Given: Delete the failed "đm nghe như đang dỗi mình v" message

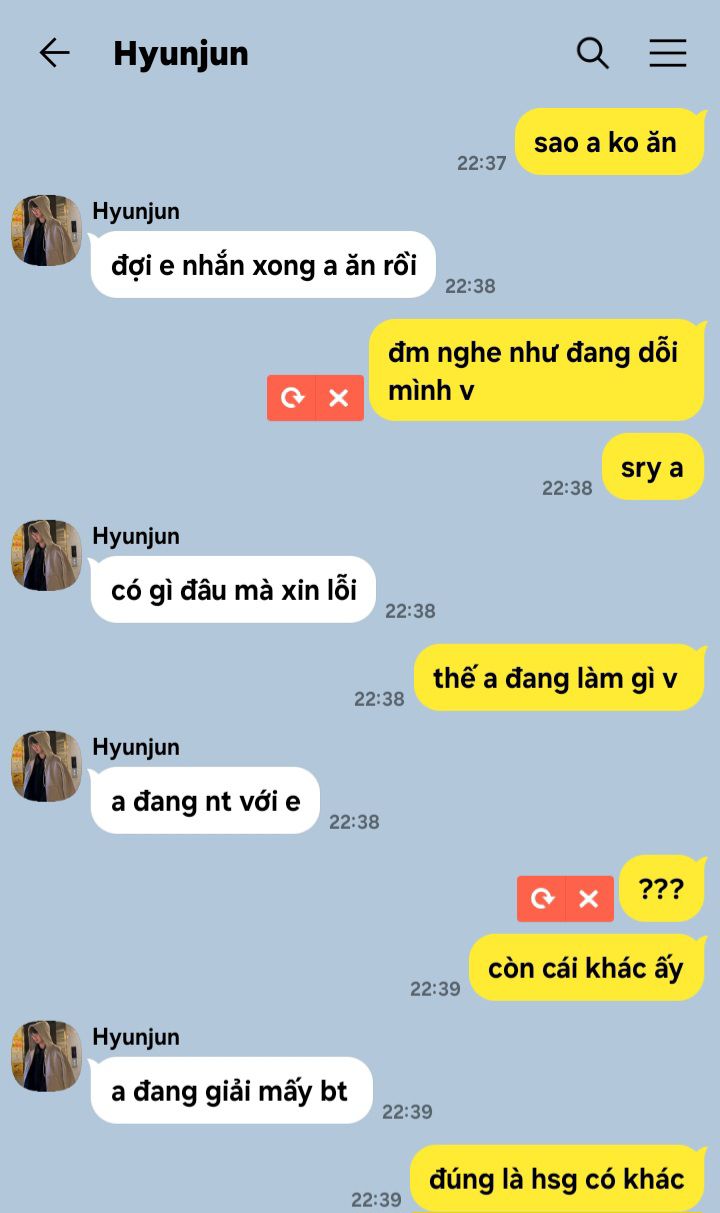Looking at the screenshot, I should 340,398.
